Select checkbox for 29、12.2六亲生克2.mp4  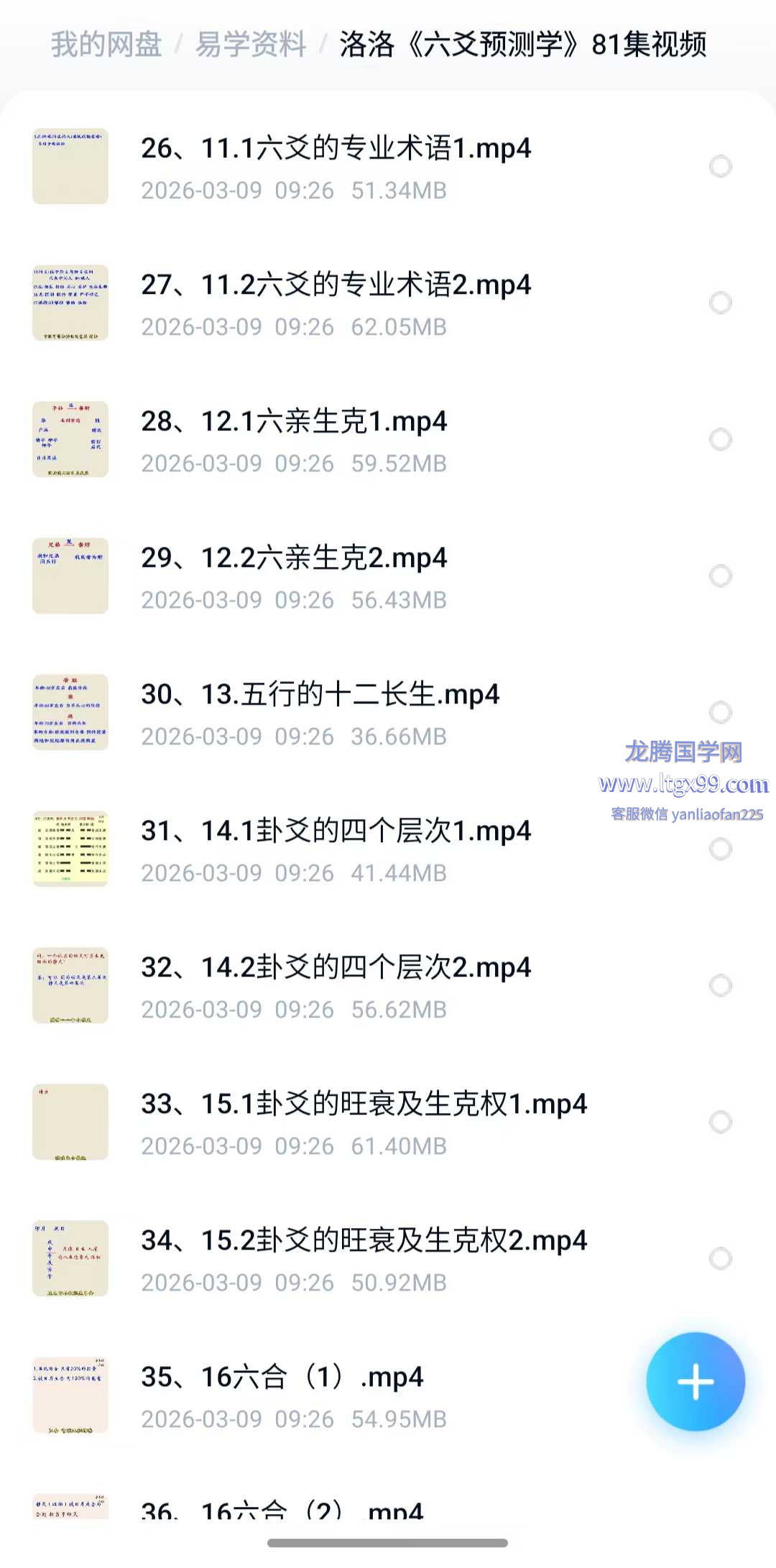tap(720, 576)
